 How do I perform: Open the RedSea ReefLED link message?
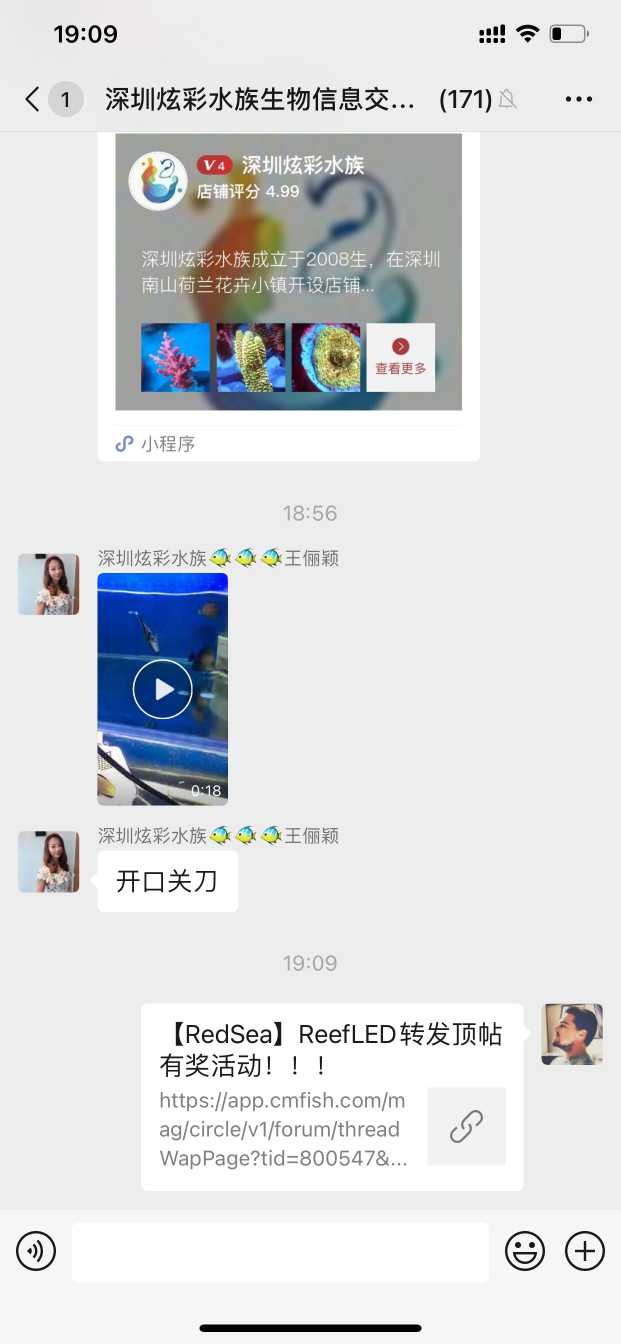click(332, 1097)
